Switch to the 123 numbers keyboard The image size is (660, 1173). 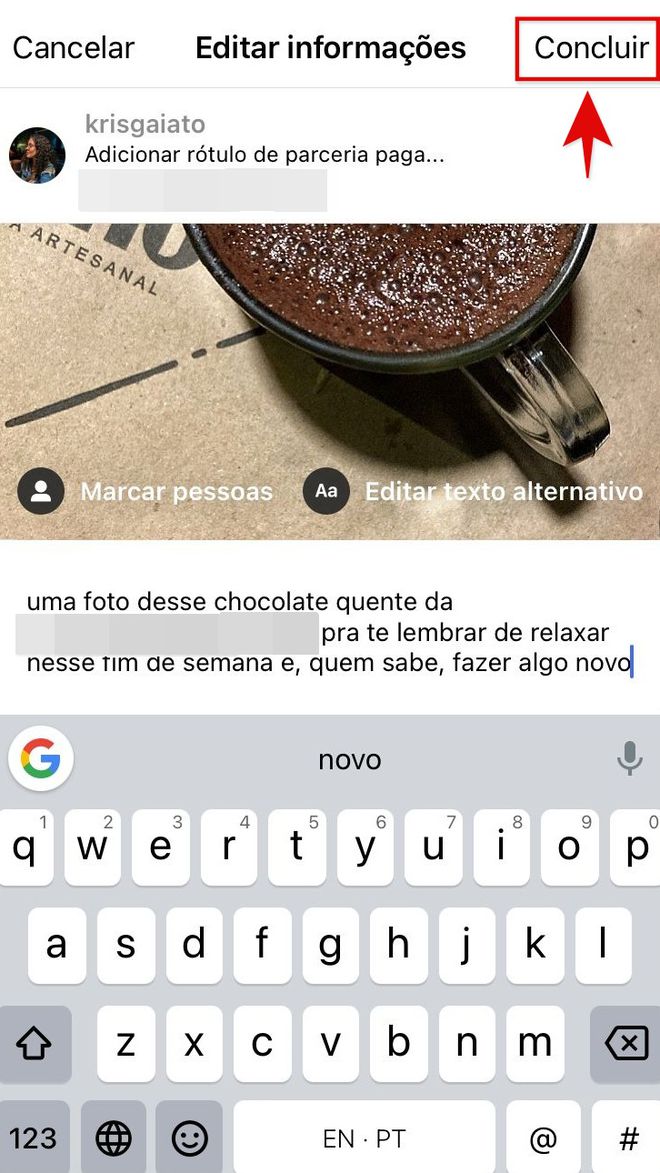click(34, 1138)
